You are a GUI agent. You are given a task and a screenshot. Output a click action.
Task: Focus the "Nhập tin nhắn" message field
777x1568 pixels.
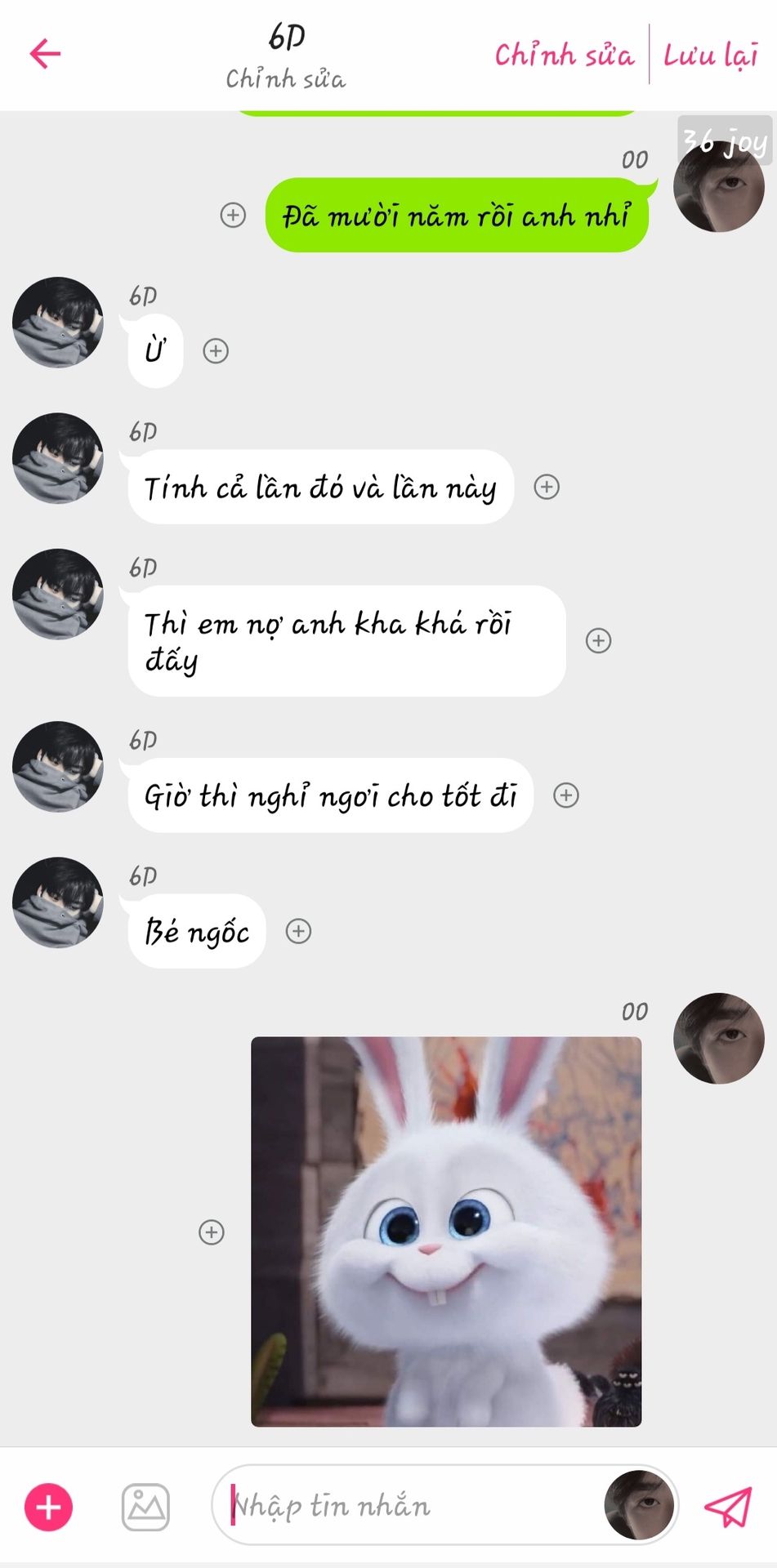(409, 1505)
